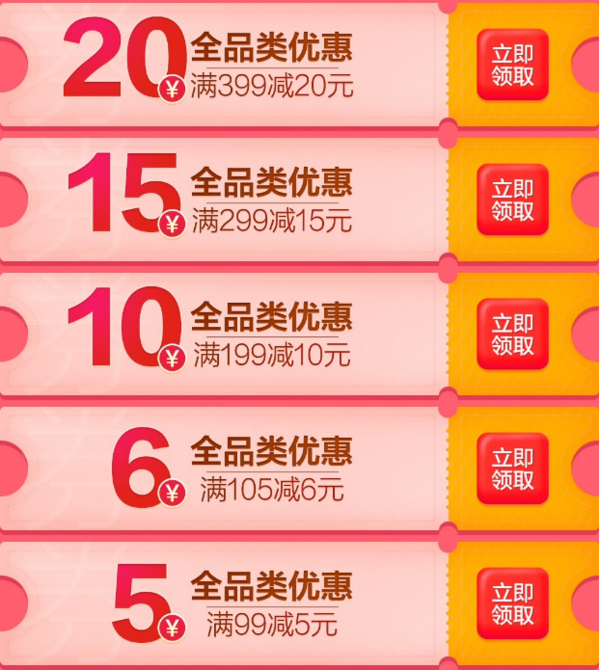
Task: Collect the 满99减5元 coupon
Action: click(x=513, y=603)
